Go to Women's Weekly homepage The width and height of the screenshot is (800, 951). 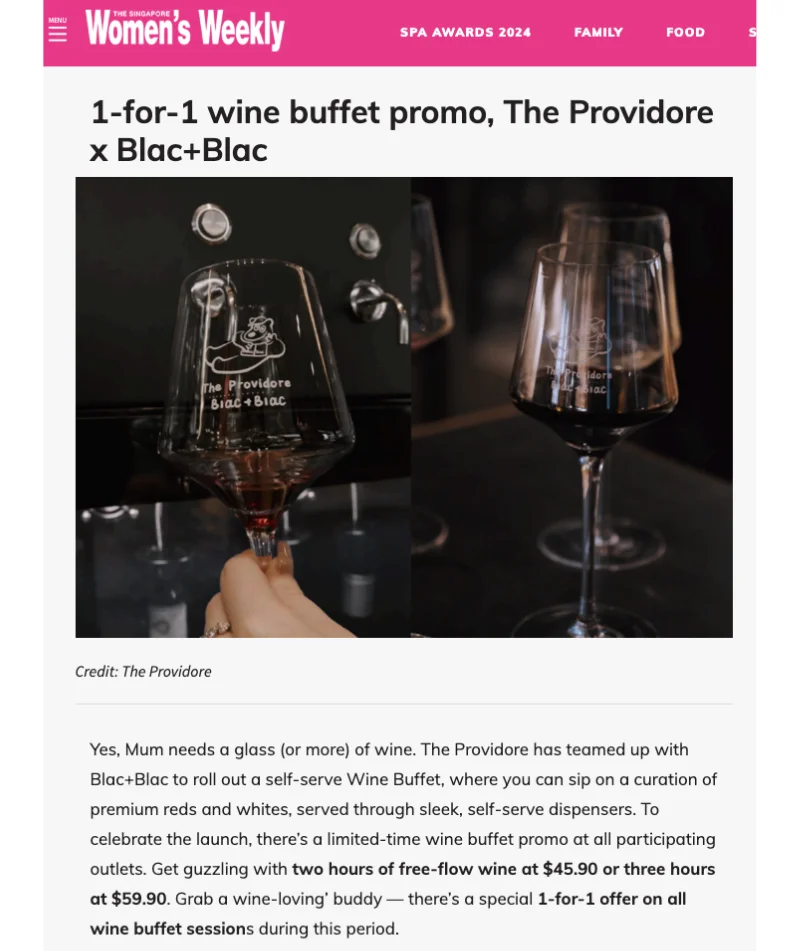[x=185, y=30]
